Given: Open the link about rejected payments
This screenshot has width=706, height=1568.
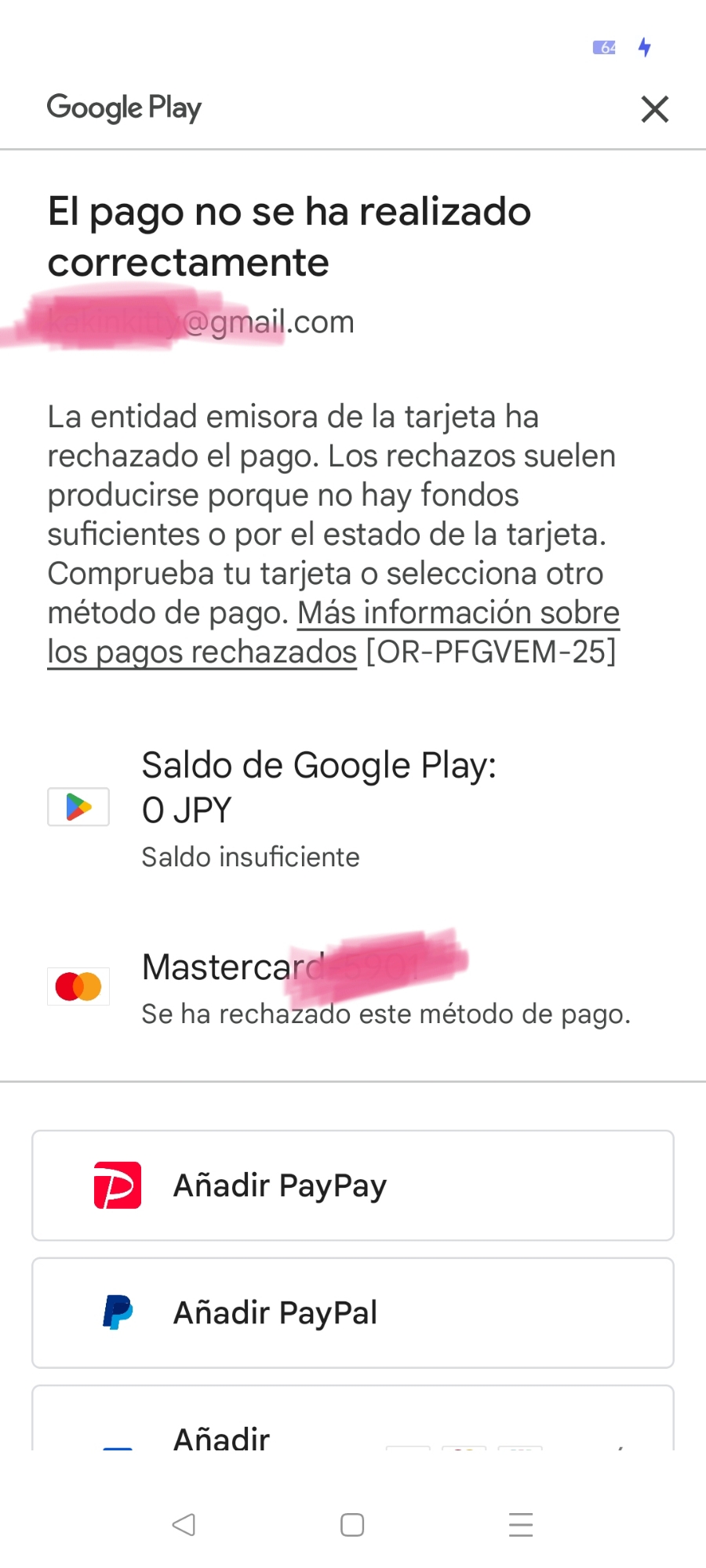Looking at the screenshot, I should point(457,614).
